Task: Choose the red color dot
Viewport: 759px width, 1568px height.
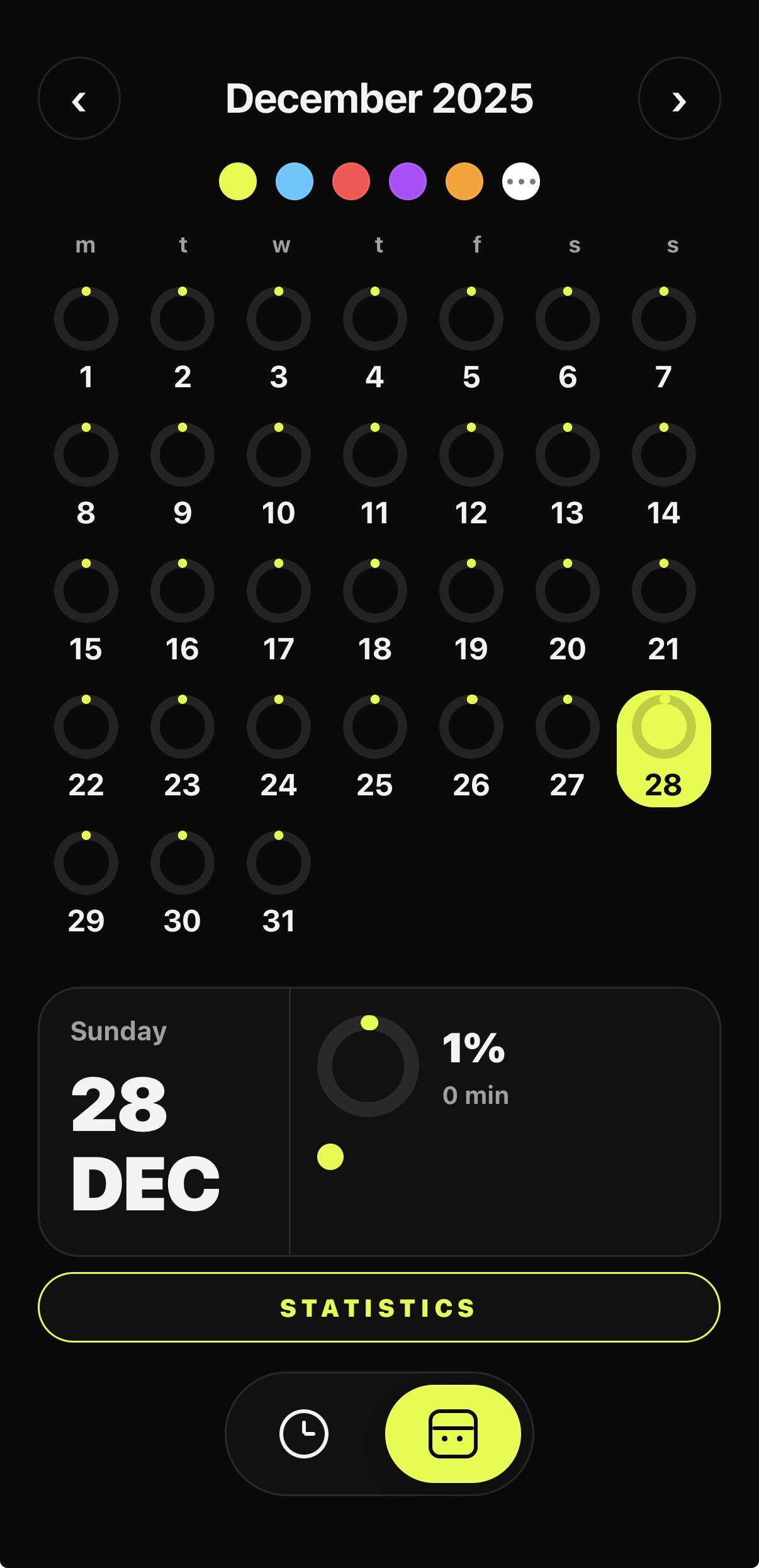Action: [x=351, y=181]
